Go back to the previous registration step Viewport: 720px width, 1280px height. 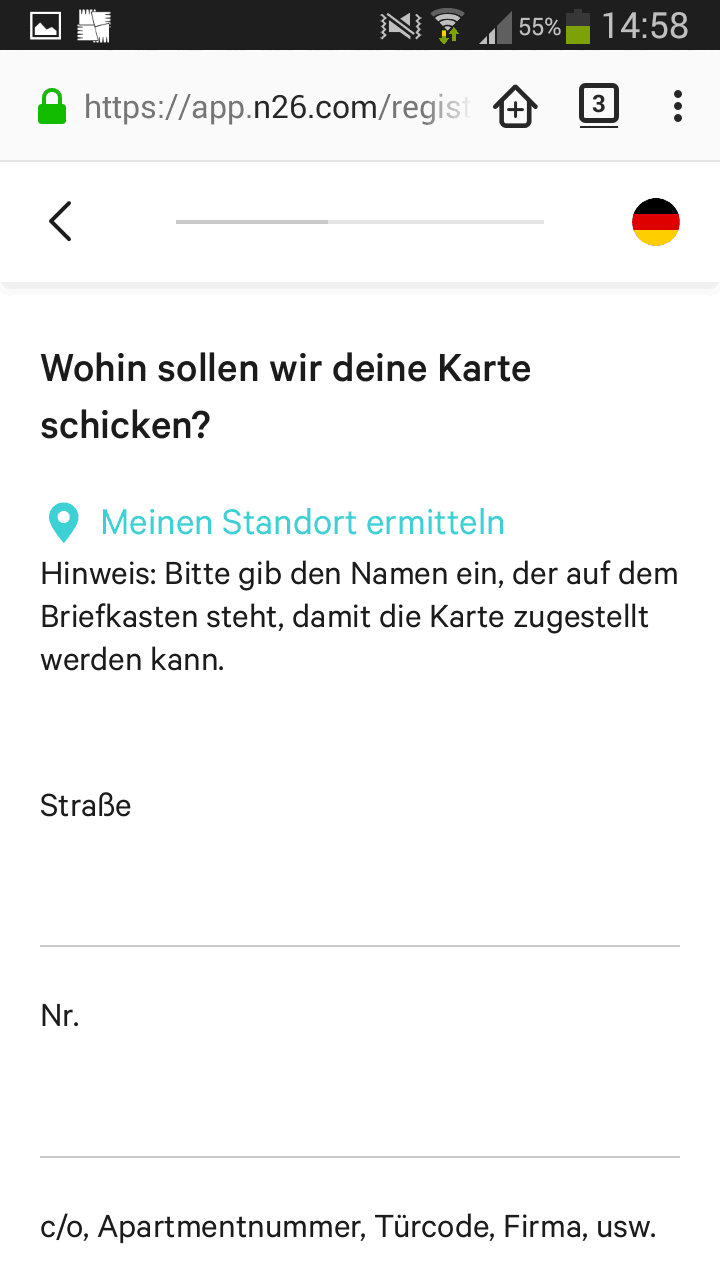pyautogui.click(x=60, y=221)
